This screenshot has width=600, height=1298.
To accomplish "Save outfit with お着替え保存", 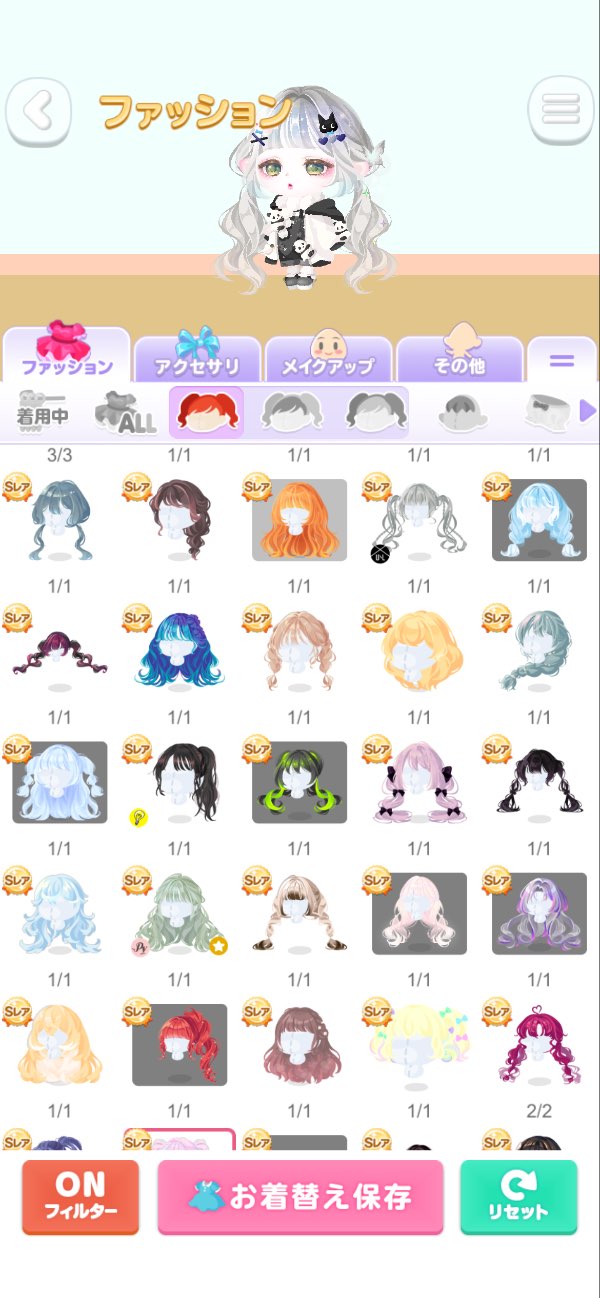I will (300, 1197).
